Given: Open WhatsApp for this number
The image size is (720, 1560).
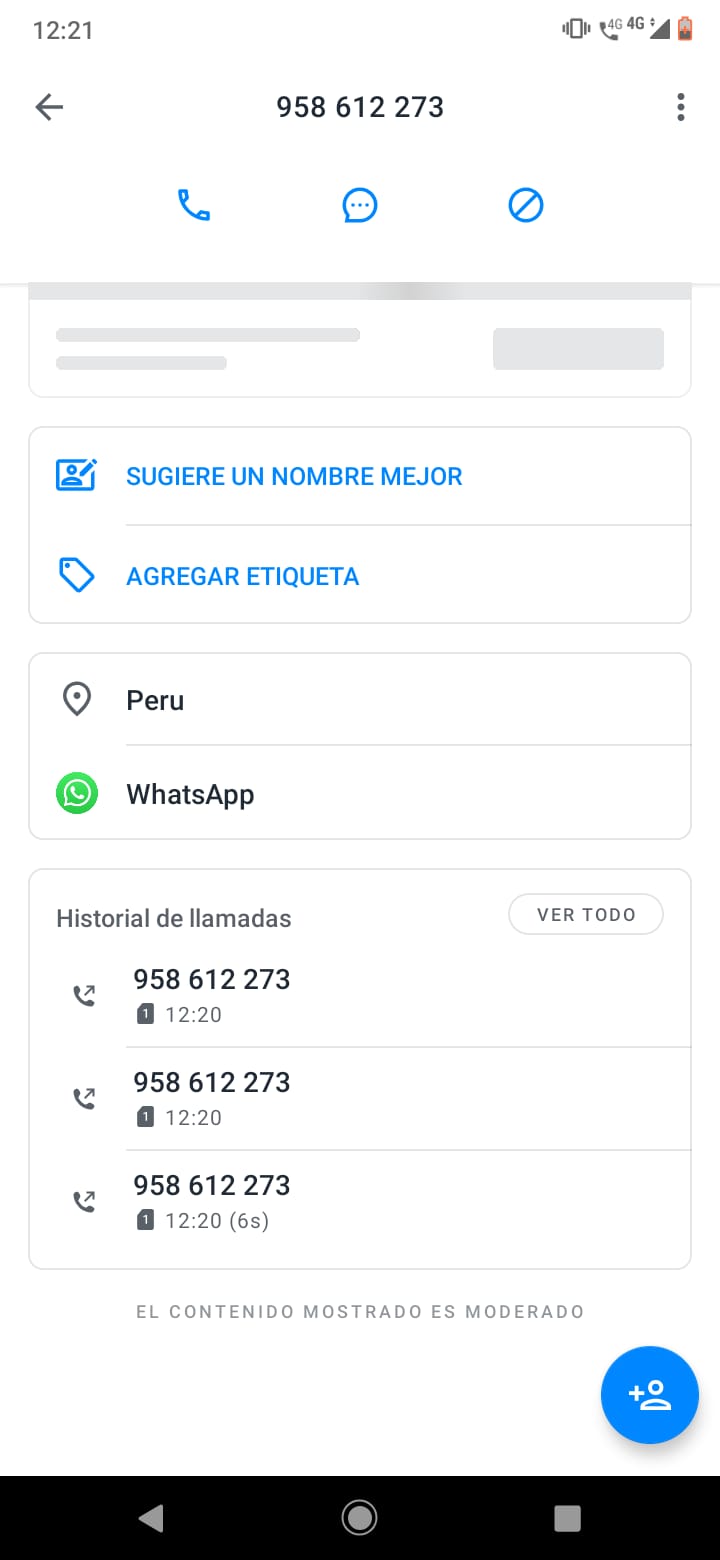Looking at the screenshot, I should 360,794.
